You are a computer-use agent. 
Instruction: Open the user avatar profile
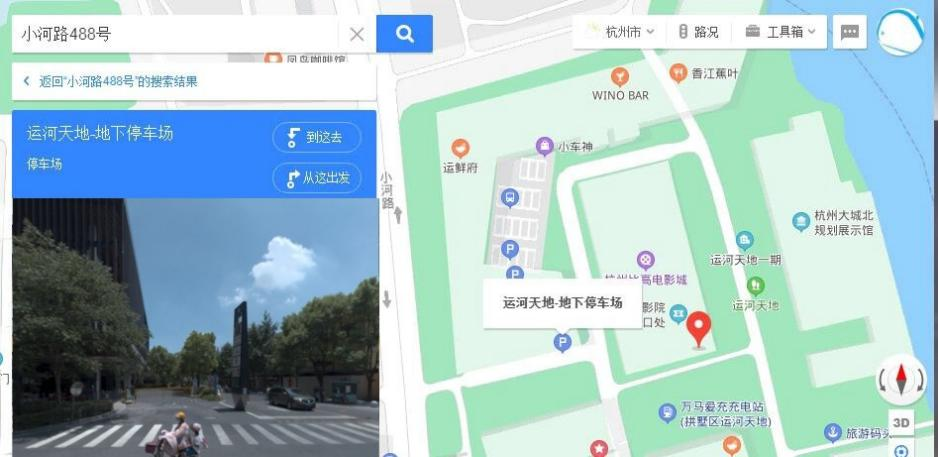coord(900,32)
